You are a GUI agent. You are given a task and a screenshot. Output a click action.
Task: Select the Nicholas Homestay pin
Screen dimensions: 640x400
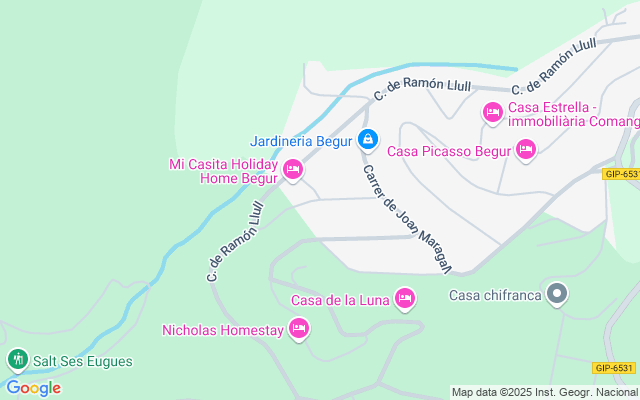click(299, 329)
